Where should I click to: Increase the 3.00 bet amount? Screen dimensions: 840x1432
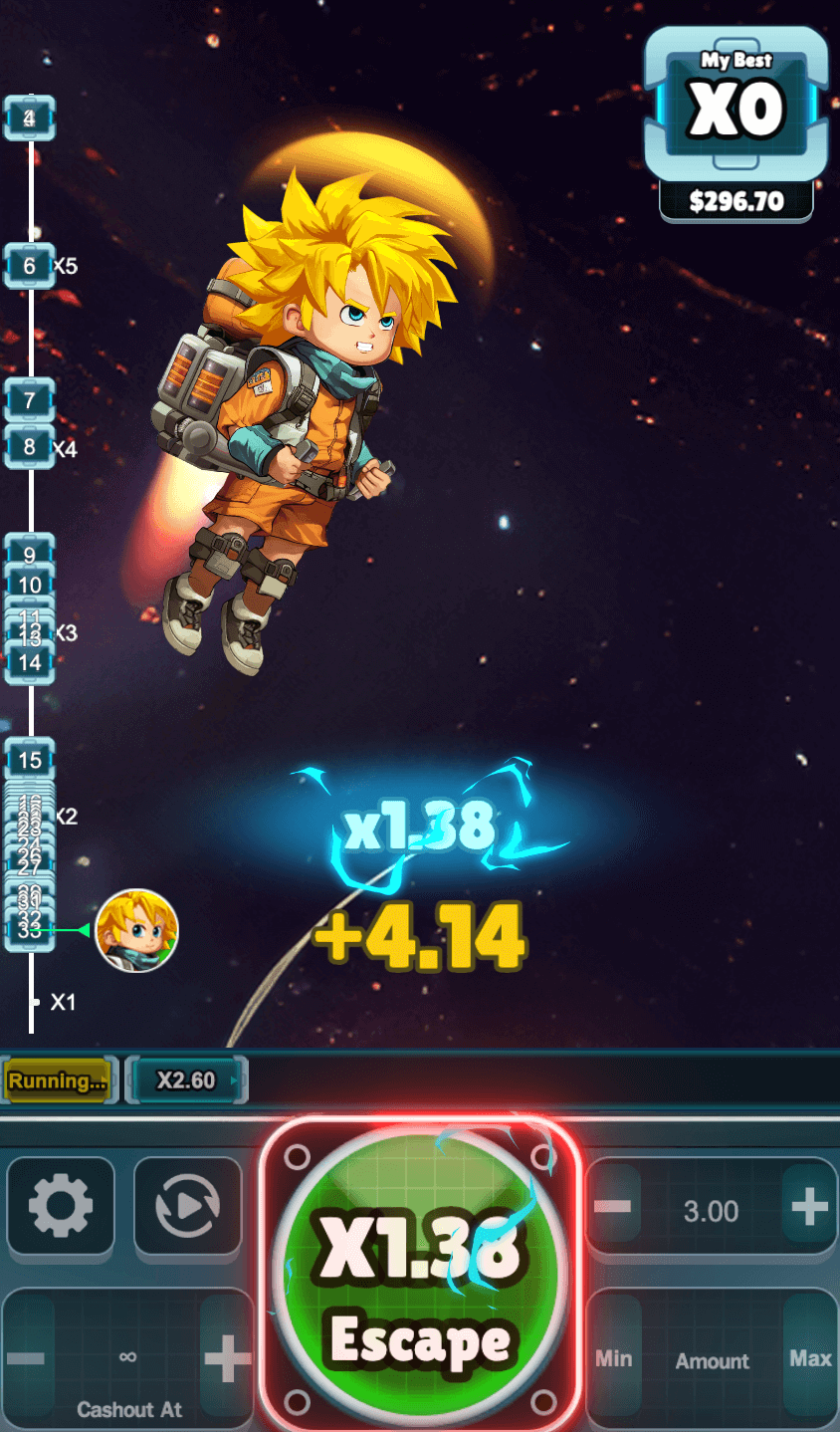(x=808, y=1208)
